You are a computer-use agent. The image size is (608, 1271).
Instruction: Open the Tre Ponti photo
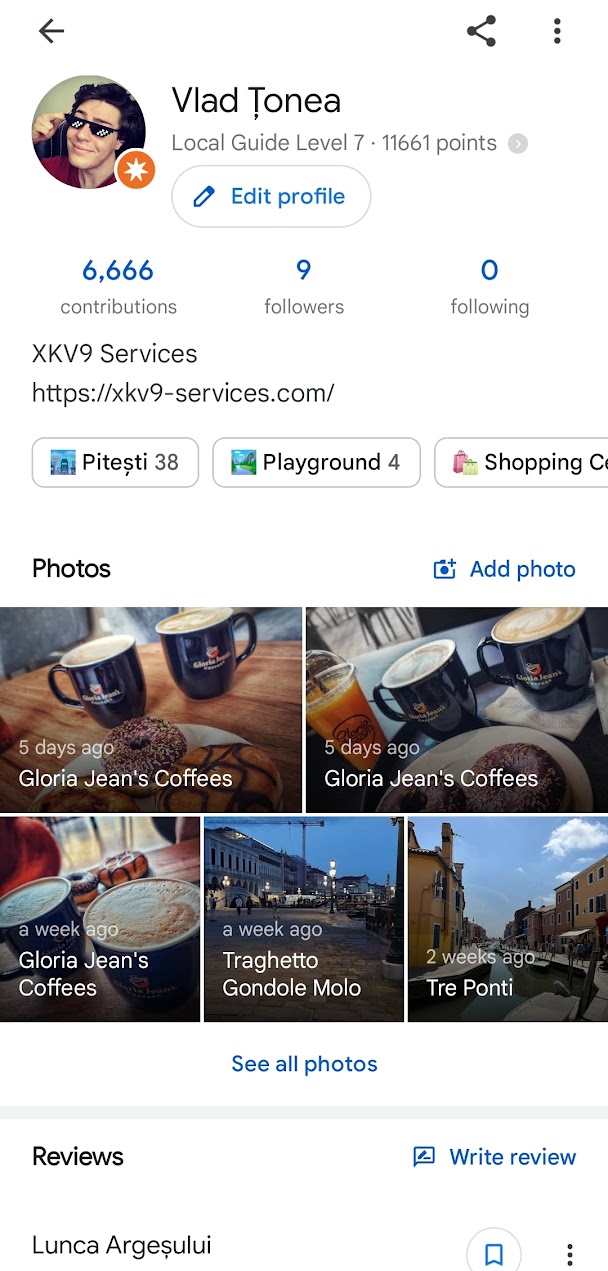508,920
